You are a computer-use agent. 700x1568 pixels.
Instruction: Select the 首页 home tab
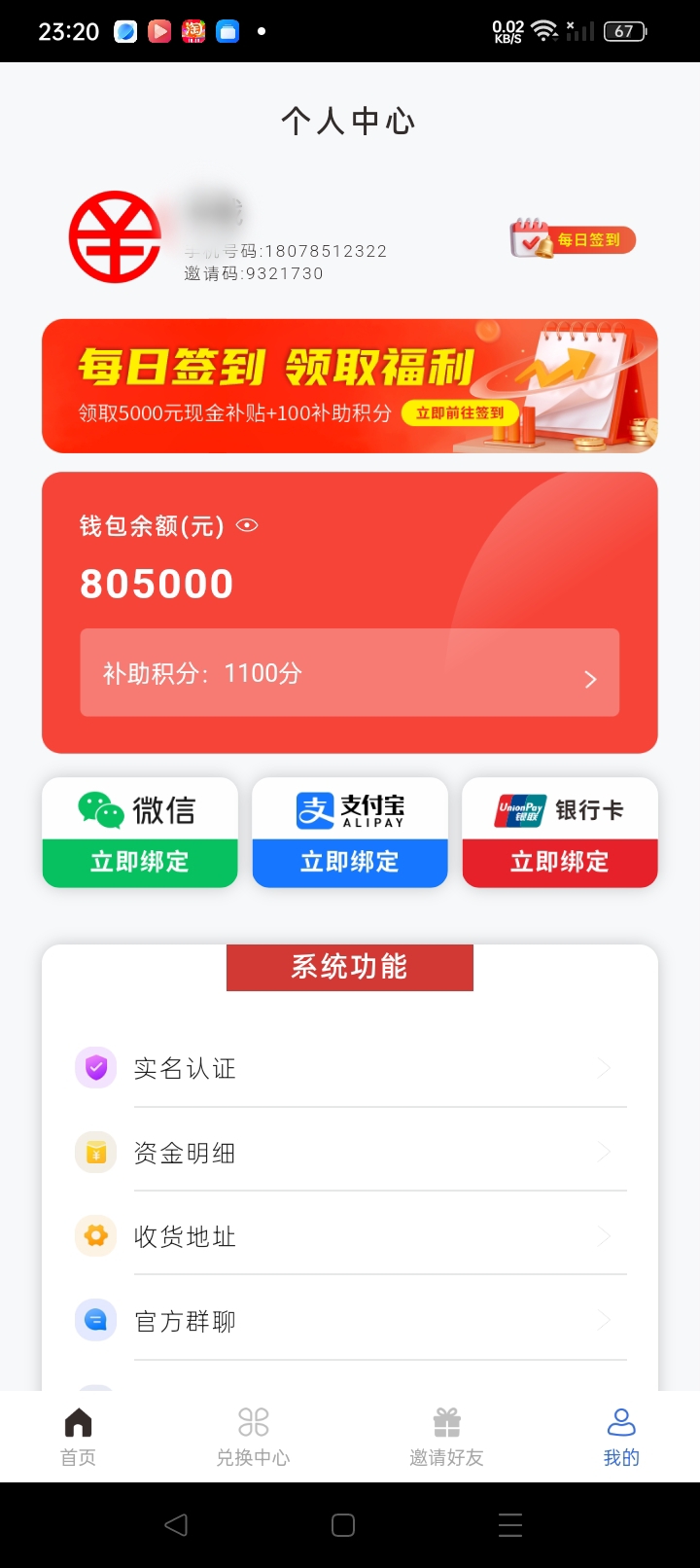pos(78,1435)
